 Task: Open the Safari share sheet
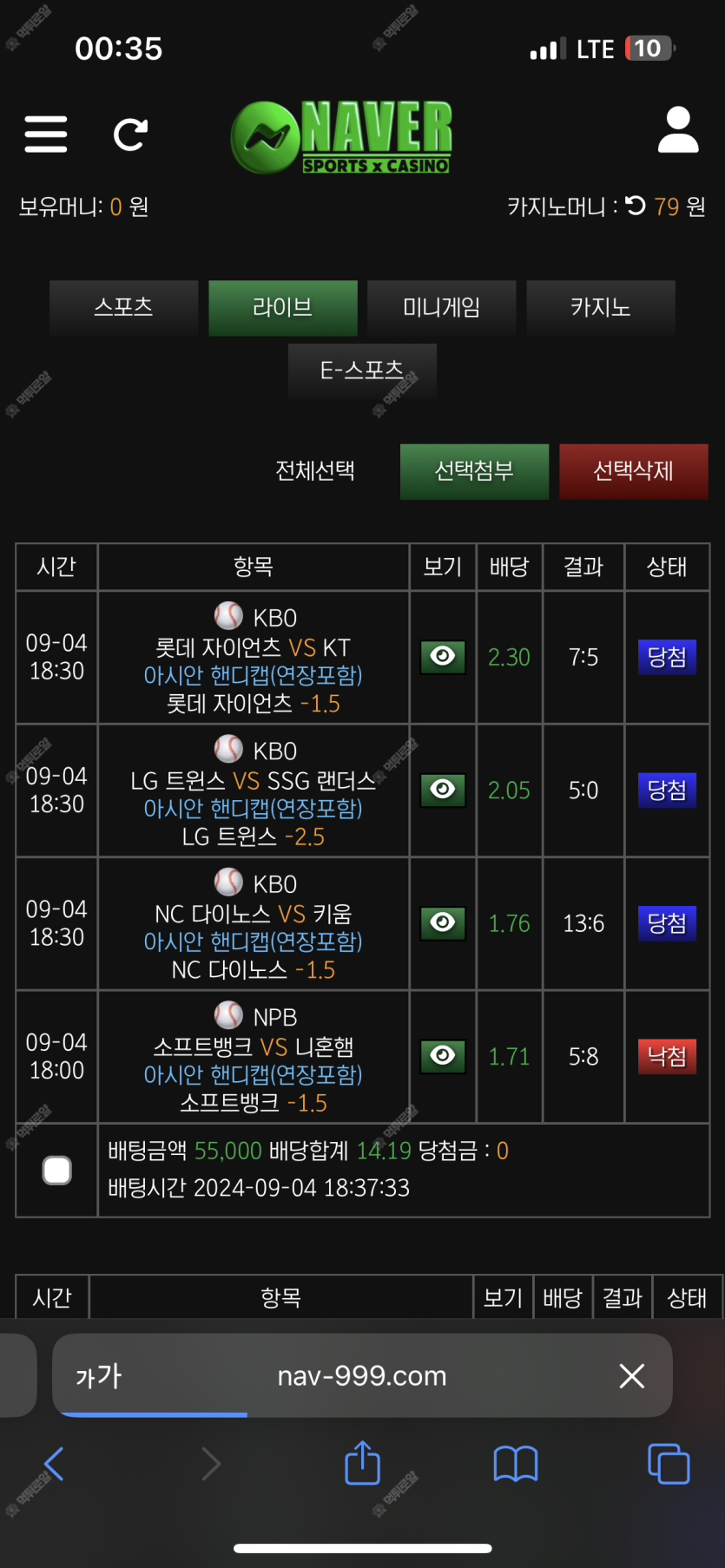(363, 1463)
